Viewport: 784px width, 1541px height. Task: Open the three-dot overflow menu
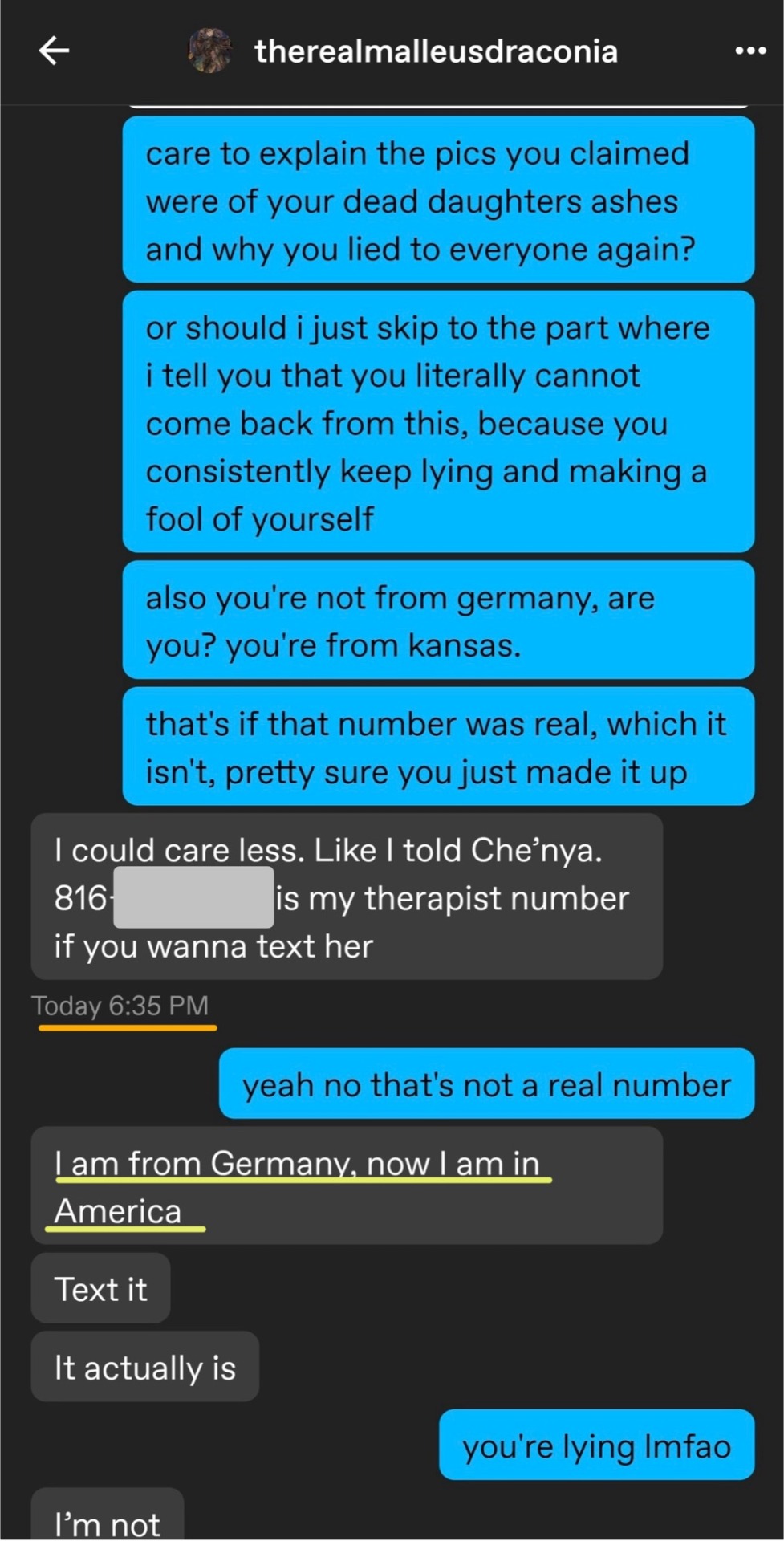(750, 51)
